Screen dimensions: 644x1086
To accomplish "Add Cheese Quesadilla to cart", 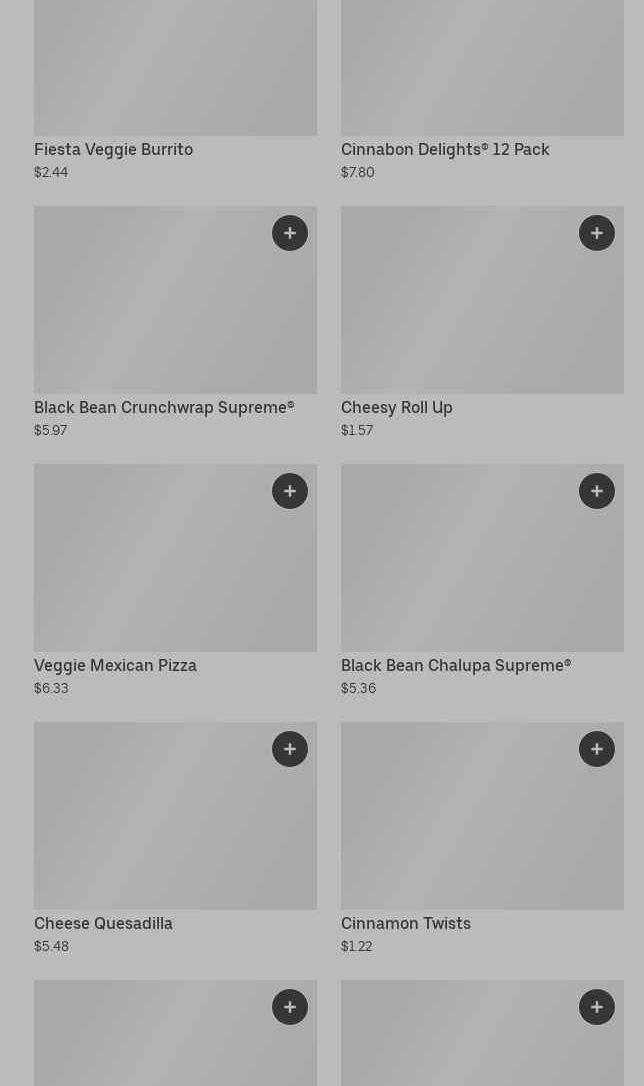I will (x=290, y=749).
